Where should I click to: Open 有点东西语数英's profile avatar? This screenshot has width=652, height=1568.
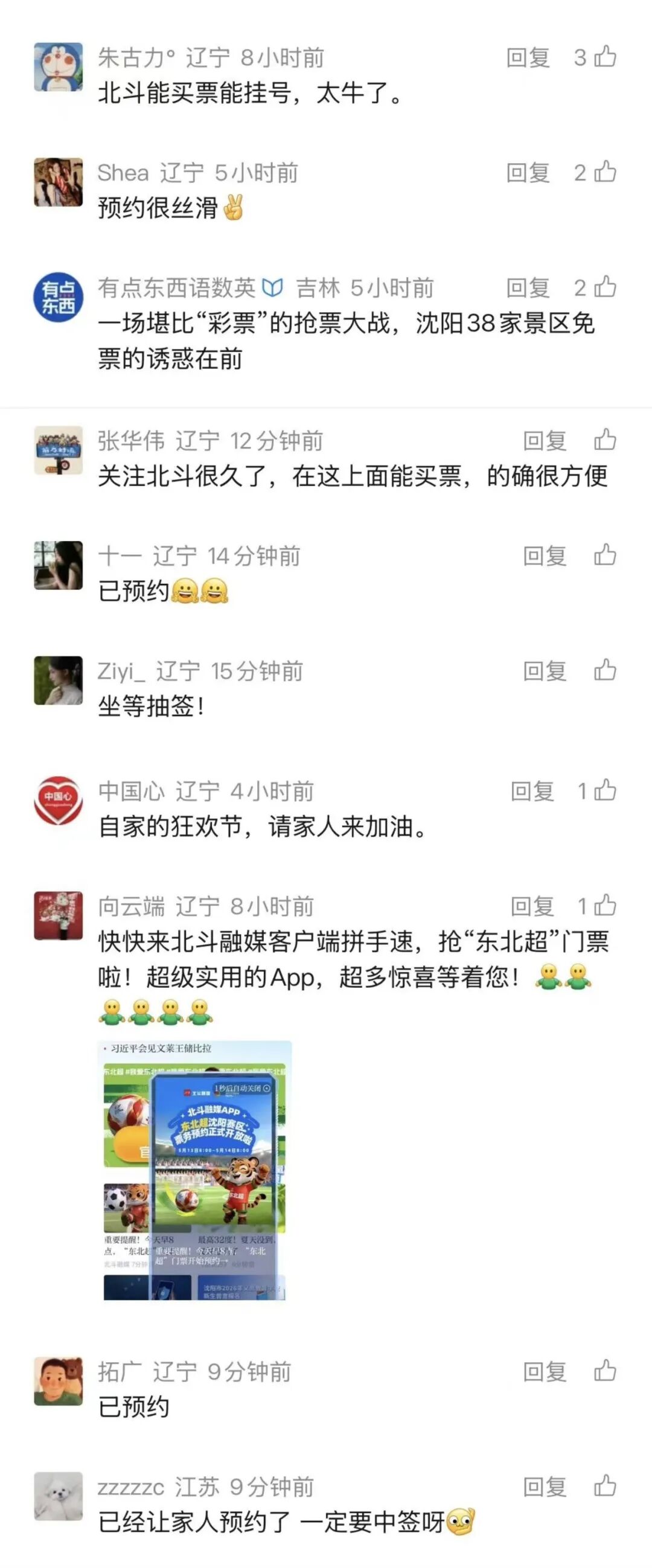coord(58,296)
